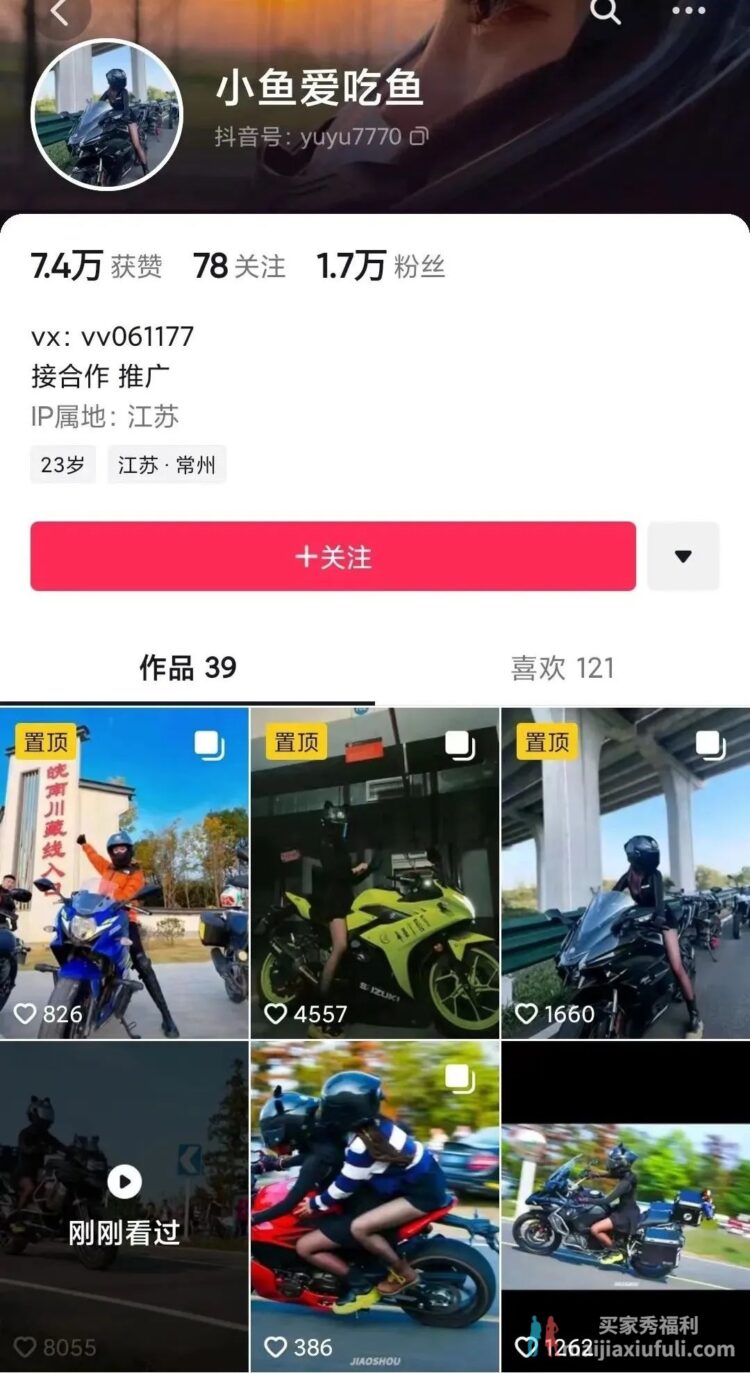Expand the dropdown arrow beside follow button
This screenshot has width=750, height=1373.
pos(683,556)
